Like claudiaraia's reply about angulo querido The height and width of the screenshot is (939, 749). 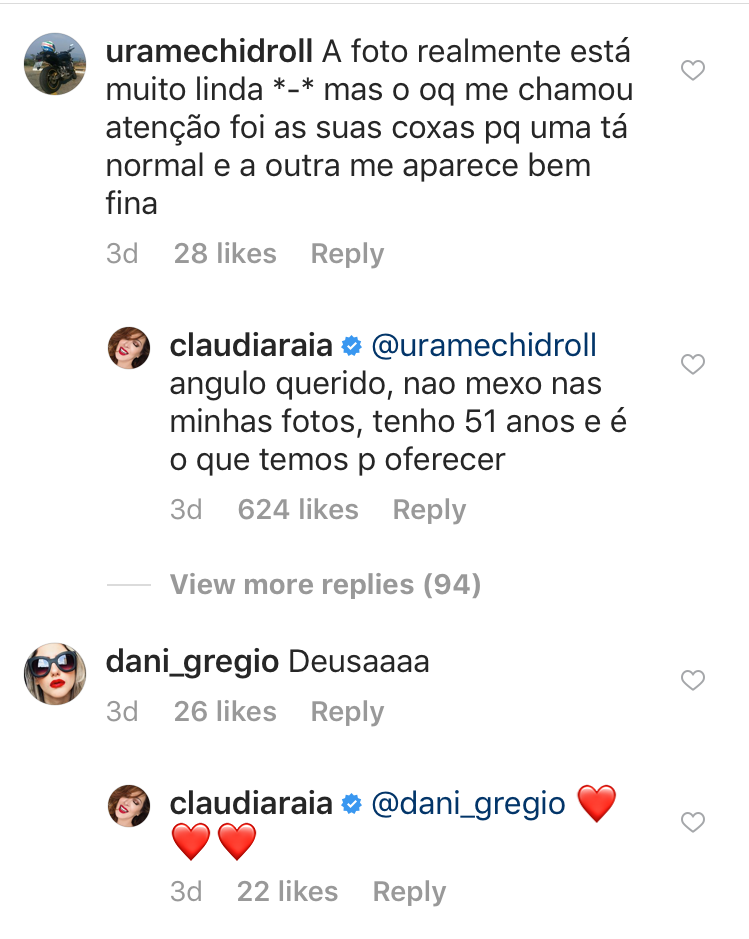click(x=692, y=365)
